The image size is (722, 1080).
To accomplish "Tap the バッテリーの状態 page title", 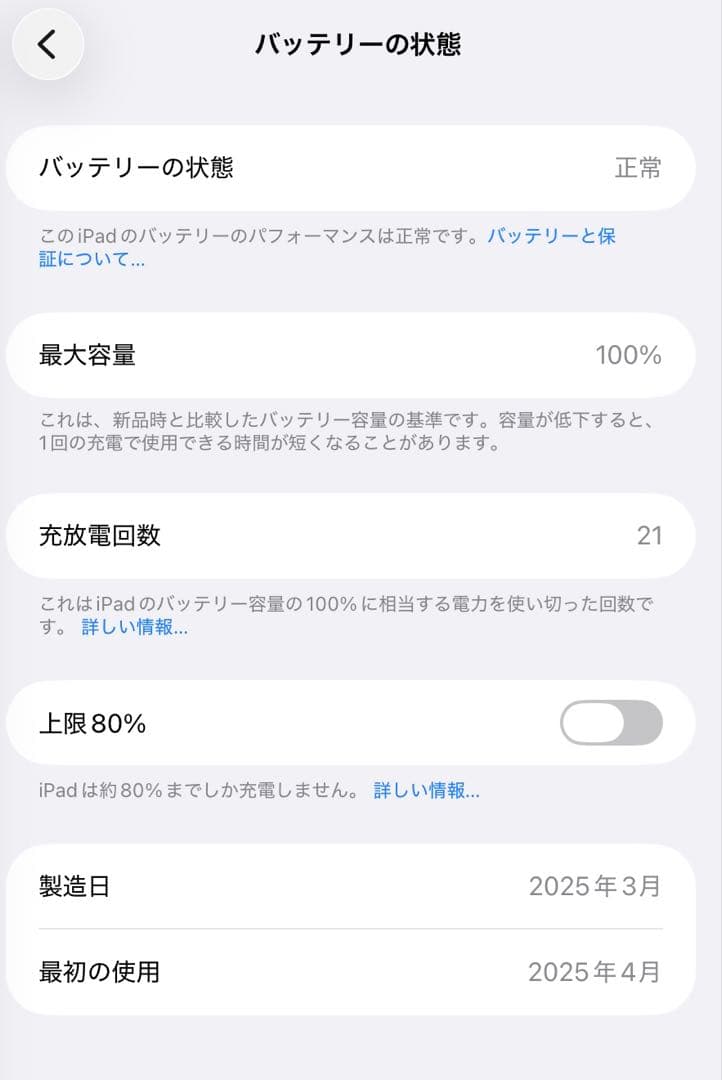I will click(361, 41).
